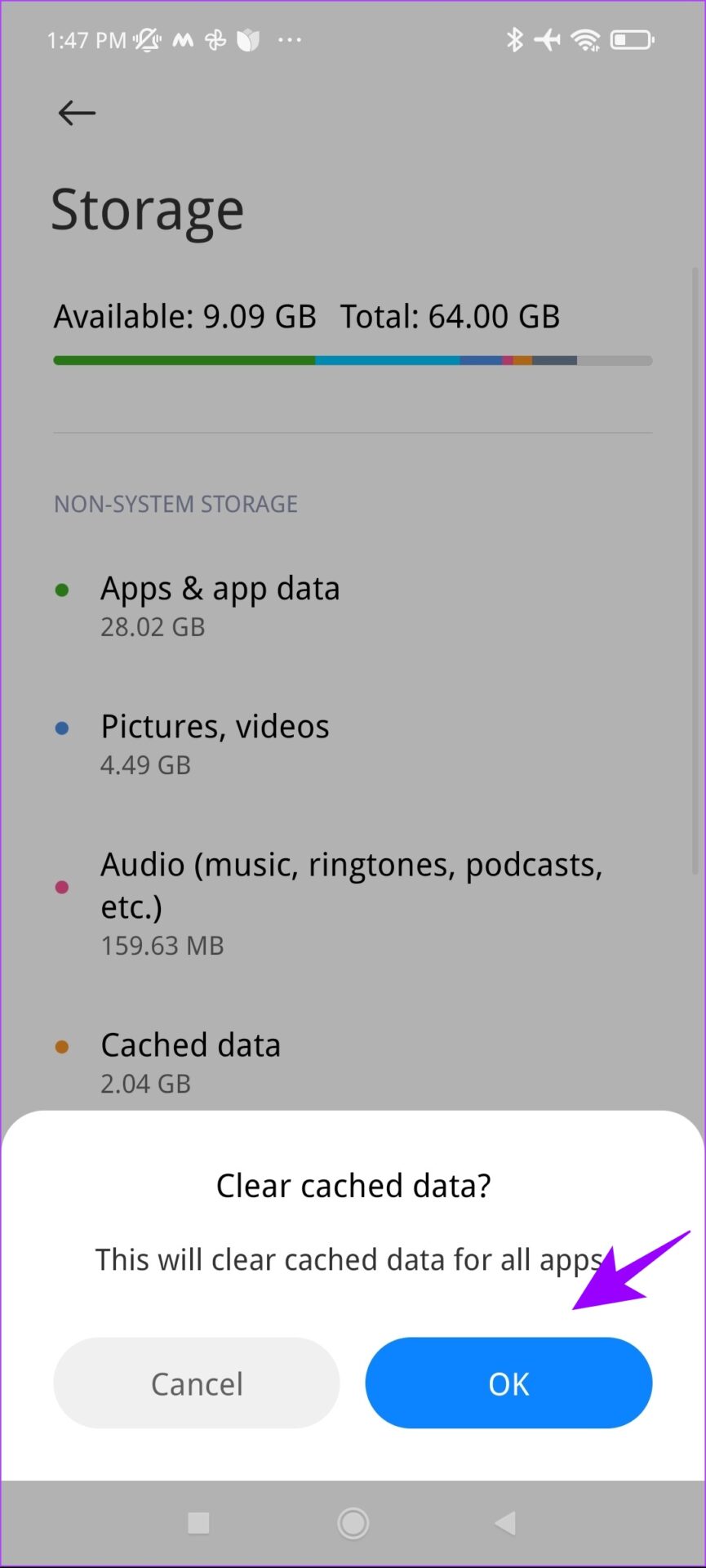Viewport: 706px width, 1568px height.
Task: Tap the M messenger notification icon
Action: (182, 39)
